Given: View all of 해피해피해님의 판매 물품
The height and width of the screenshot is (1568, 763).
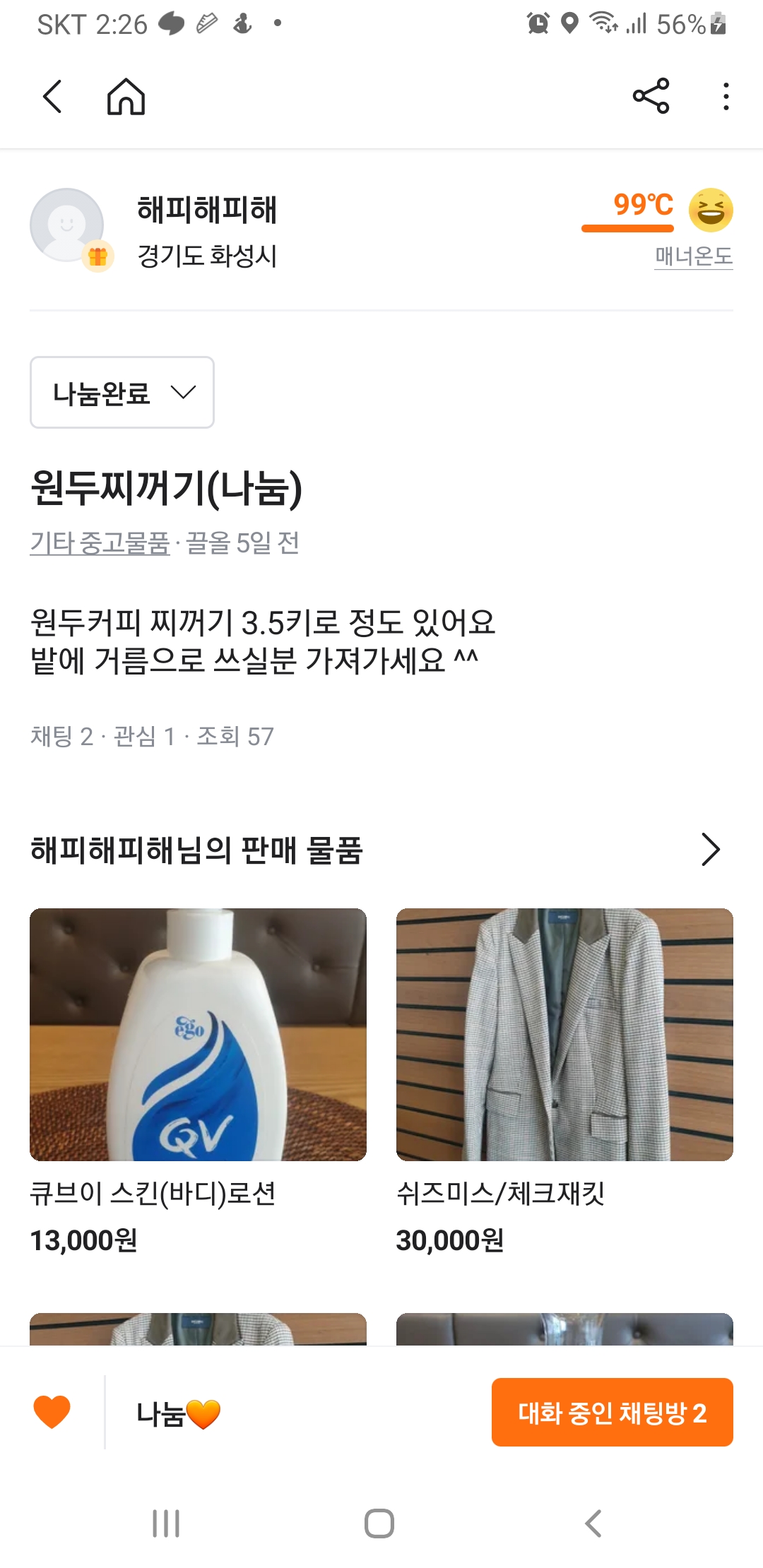Looking at the screenshot, I should coord(710,850).
